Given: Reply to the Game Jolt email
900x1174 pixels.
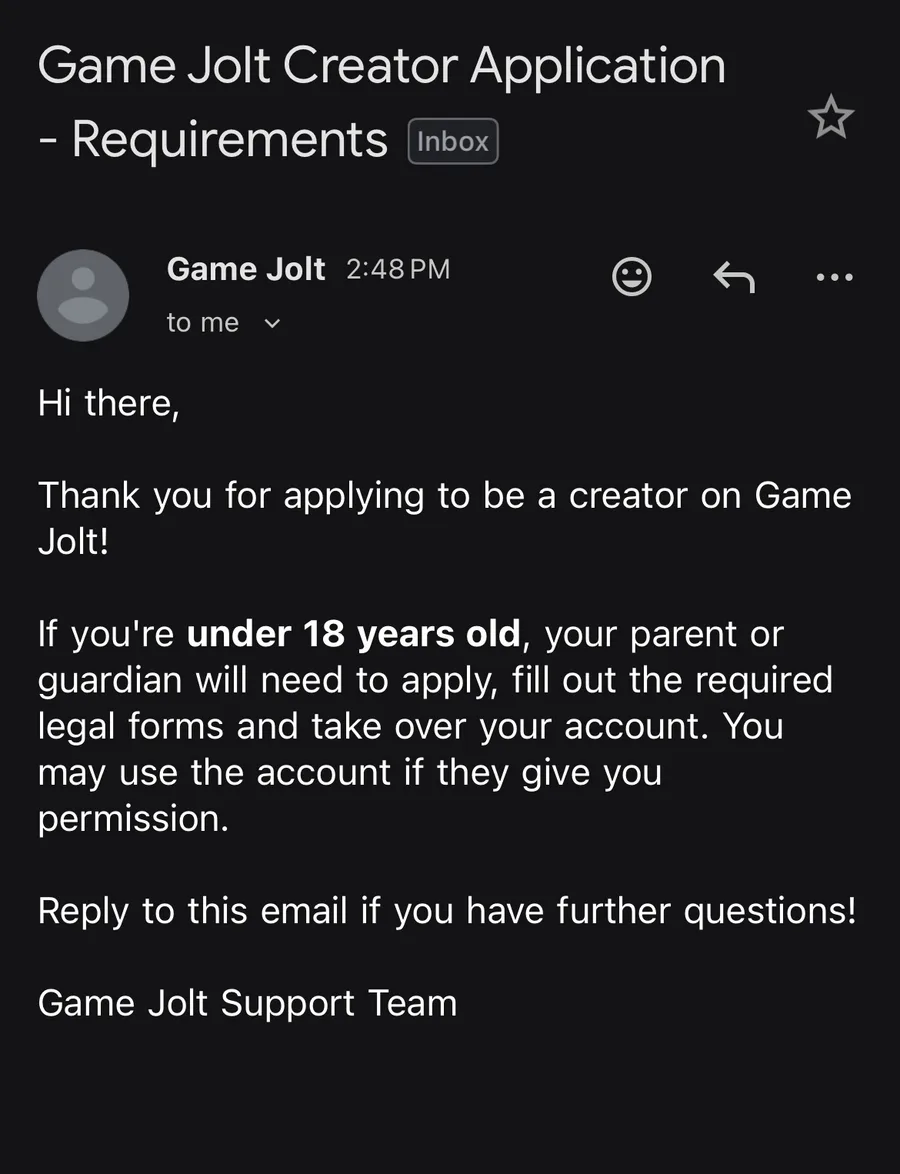Looking at the screenshot, I should point(733,277).
